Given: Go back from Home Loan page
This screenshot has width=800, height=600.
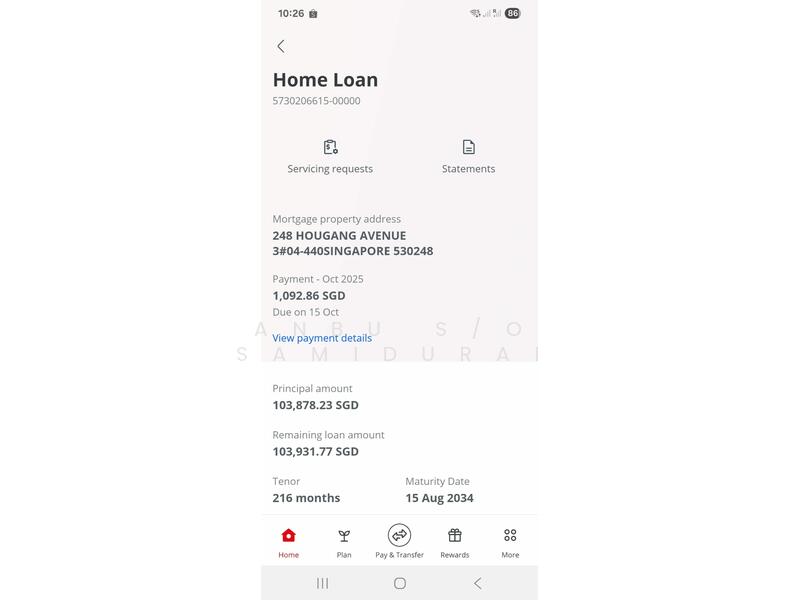Looking at the screenshot, I should [x=281, y=46].
